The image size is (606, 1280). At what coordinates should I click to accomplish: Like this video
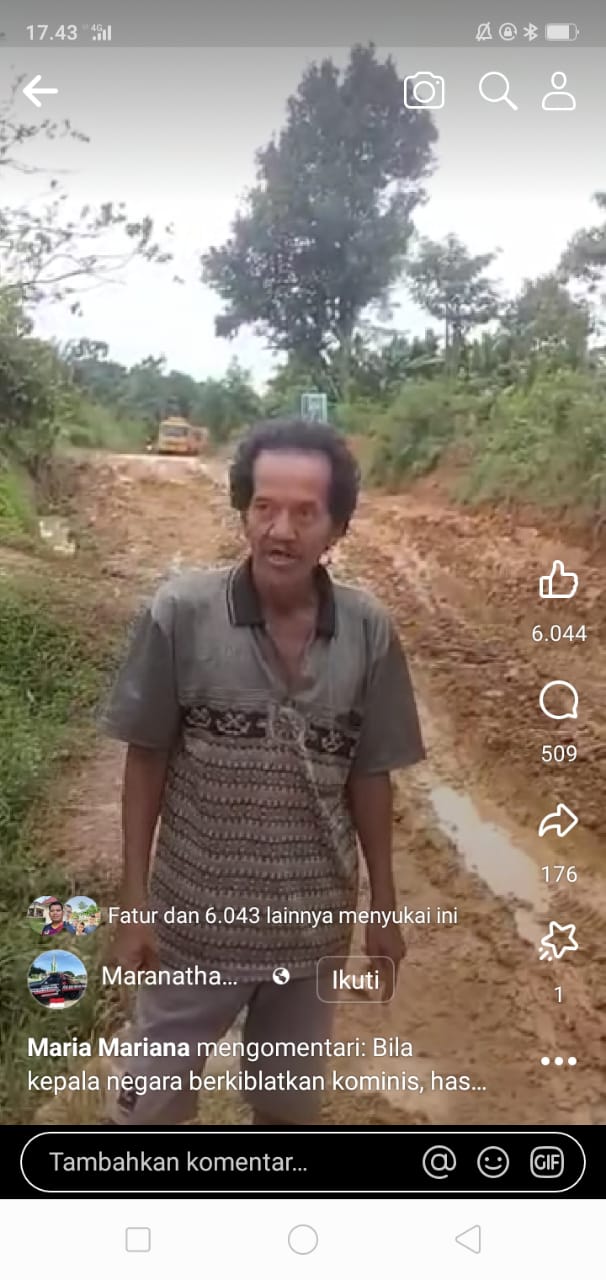(x=559, y=580)
